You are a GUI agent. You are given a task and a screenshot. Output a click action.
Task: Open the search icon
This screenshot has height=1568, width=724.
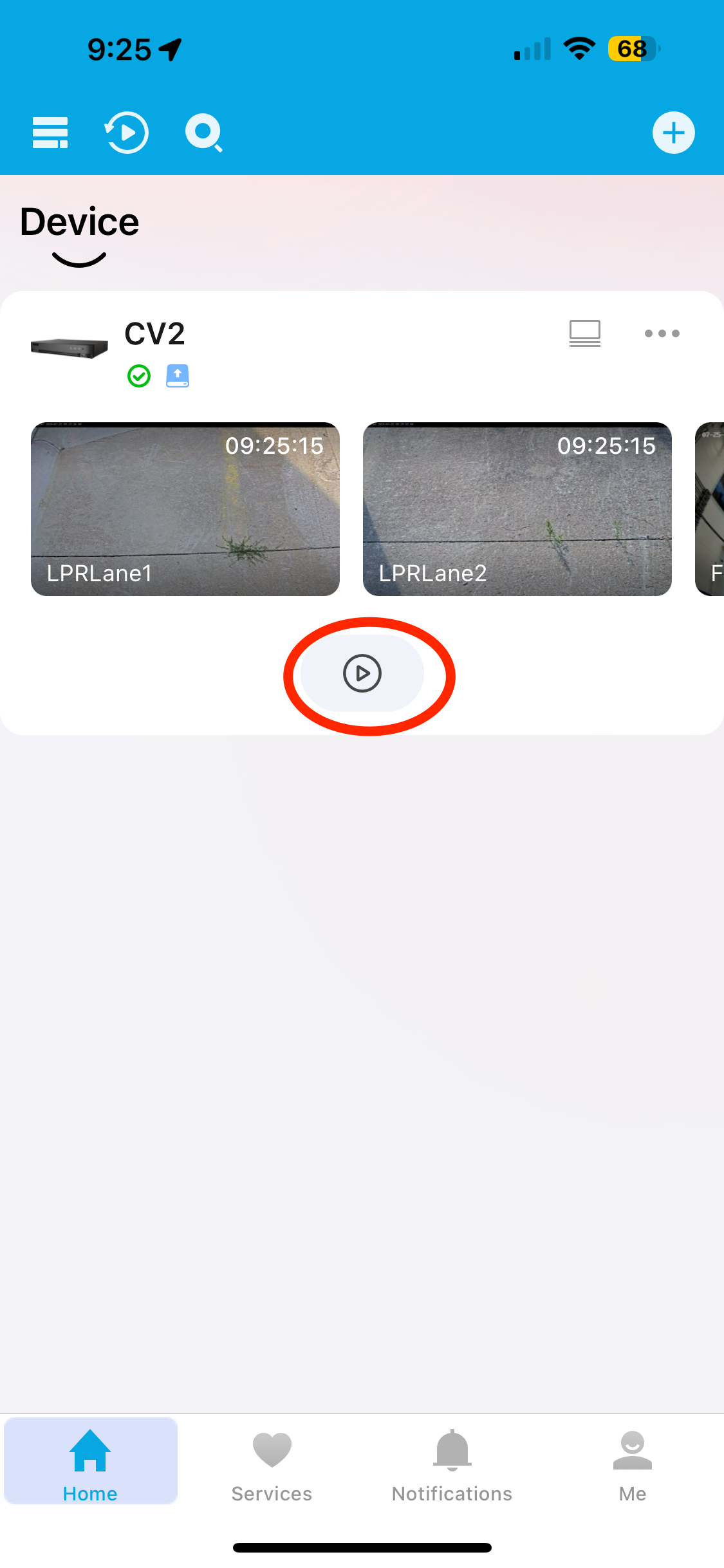point(204,133)
